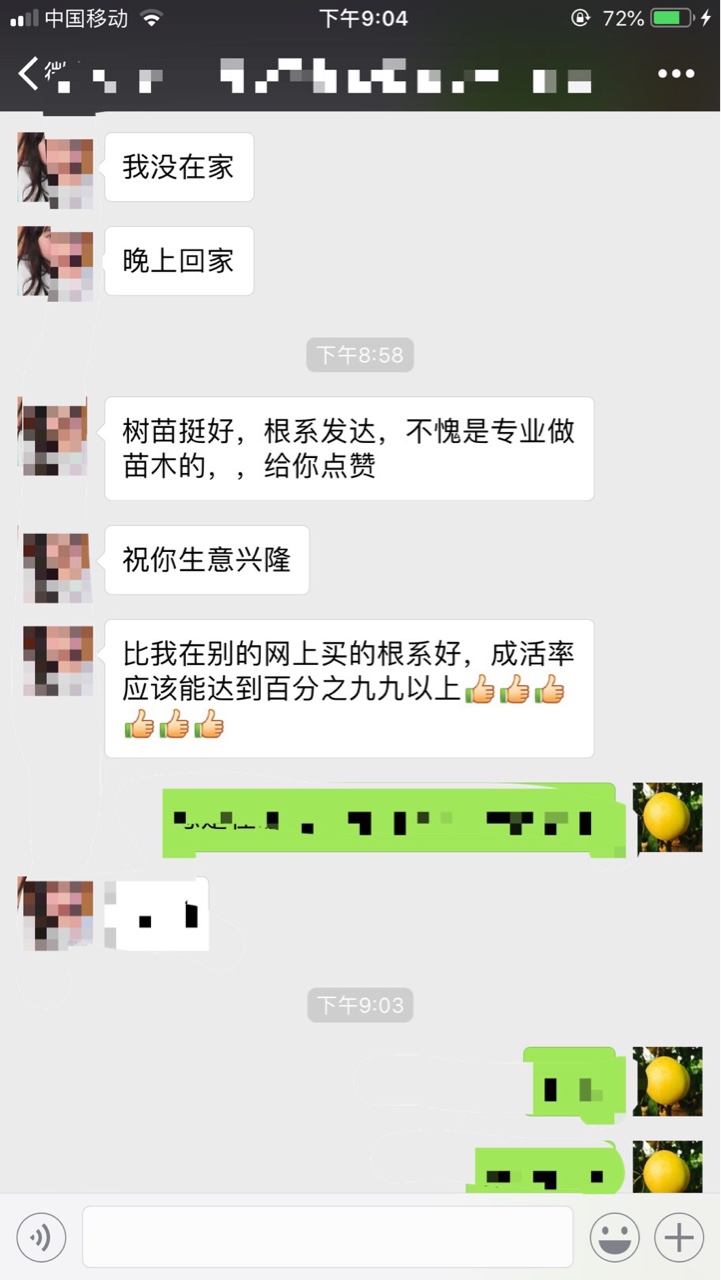This screenshot has width=721, height=1280.
Task: Go back to the chat list
Action: 30,73
